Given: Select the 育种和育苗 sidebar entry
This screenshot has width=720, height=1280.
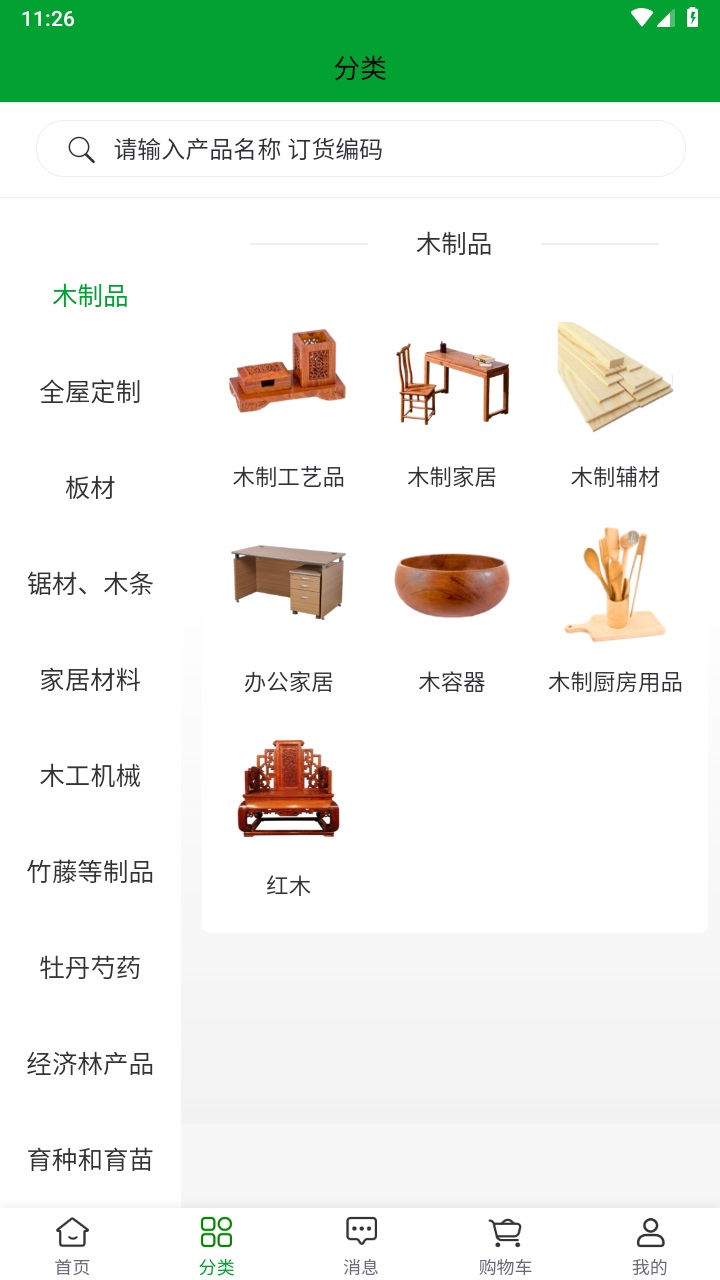Looking at the screenshot, I should (x=90, y=1161).
